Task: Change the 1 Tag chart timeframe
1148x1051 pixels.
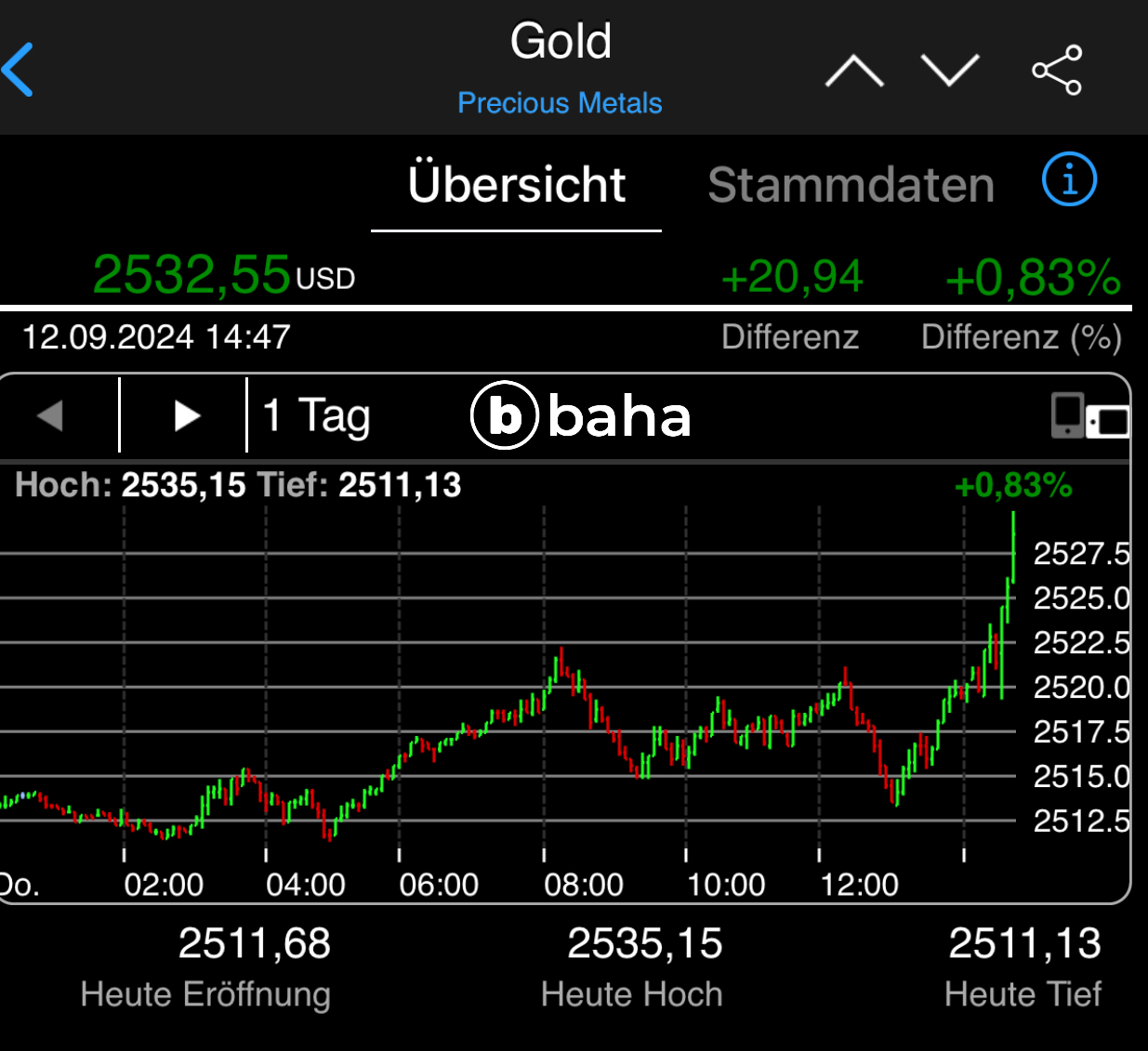Action: point(317,415)
